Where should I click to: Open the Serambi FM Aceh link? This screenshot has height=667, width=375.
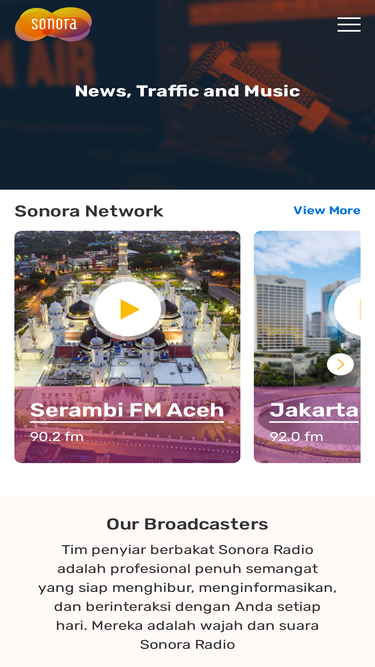click(127, 410)
